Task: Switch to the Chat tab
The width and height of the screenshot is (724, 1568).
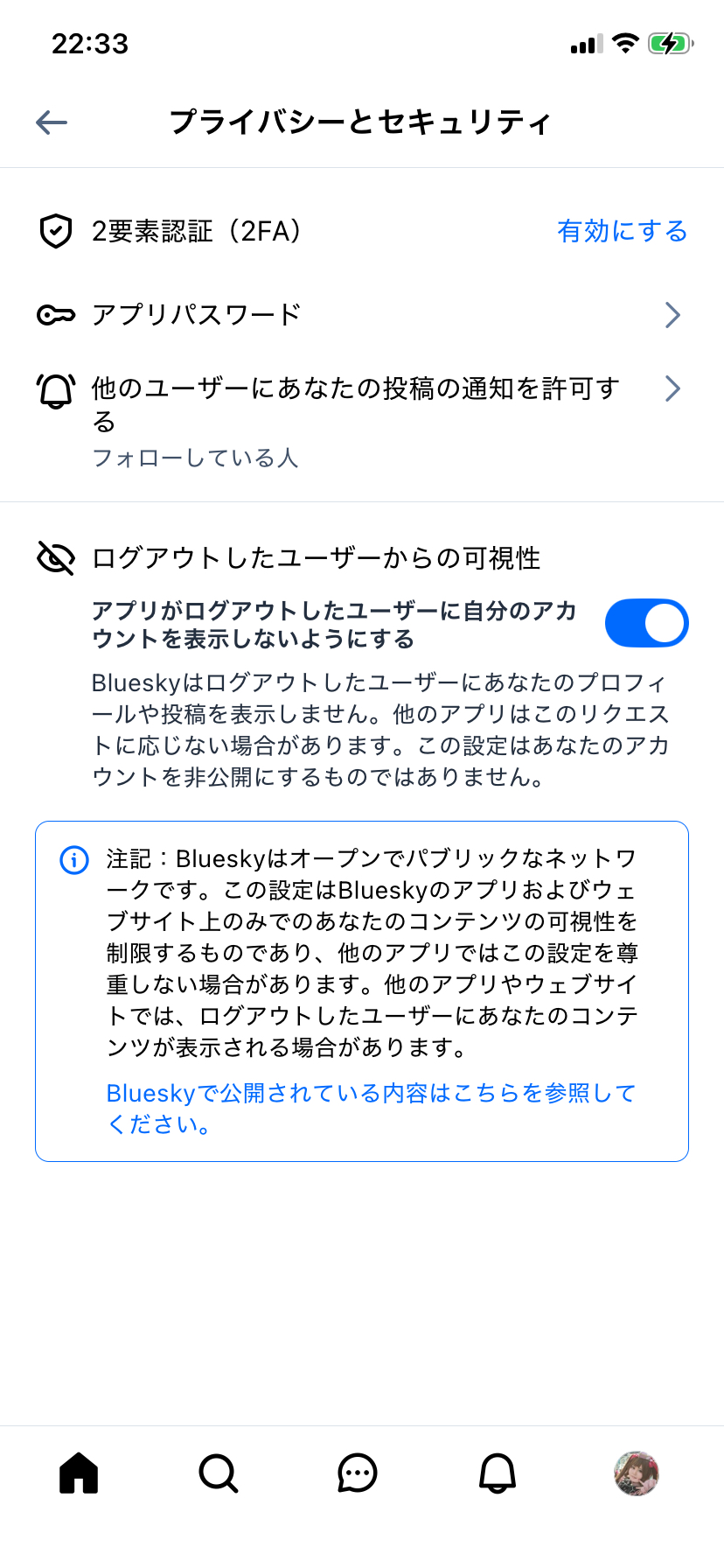Action: [x=358, y=1473]
